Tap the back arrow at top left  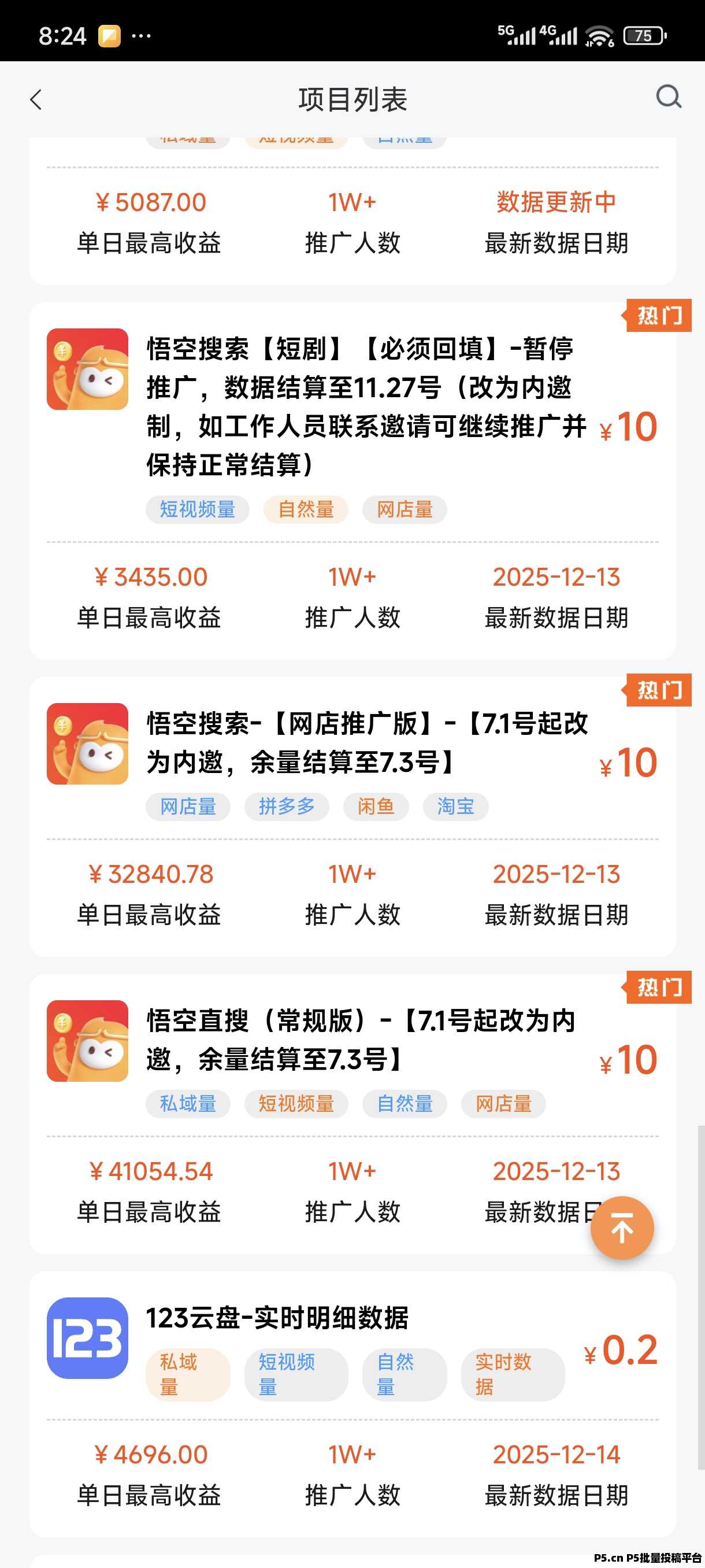click(x=36, y=99)
